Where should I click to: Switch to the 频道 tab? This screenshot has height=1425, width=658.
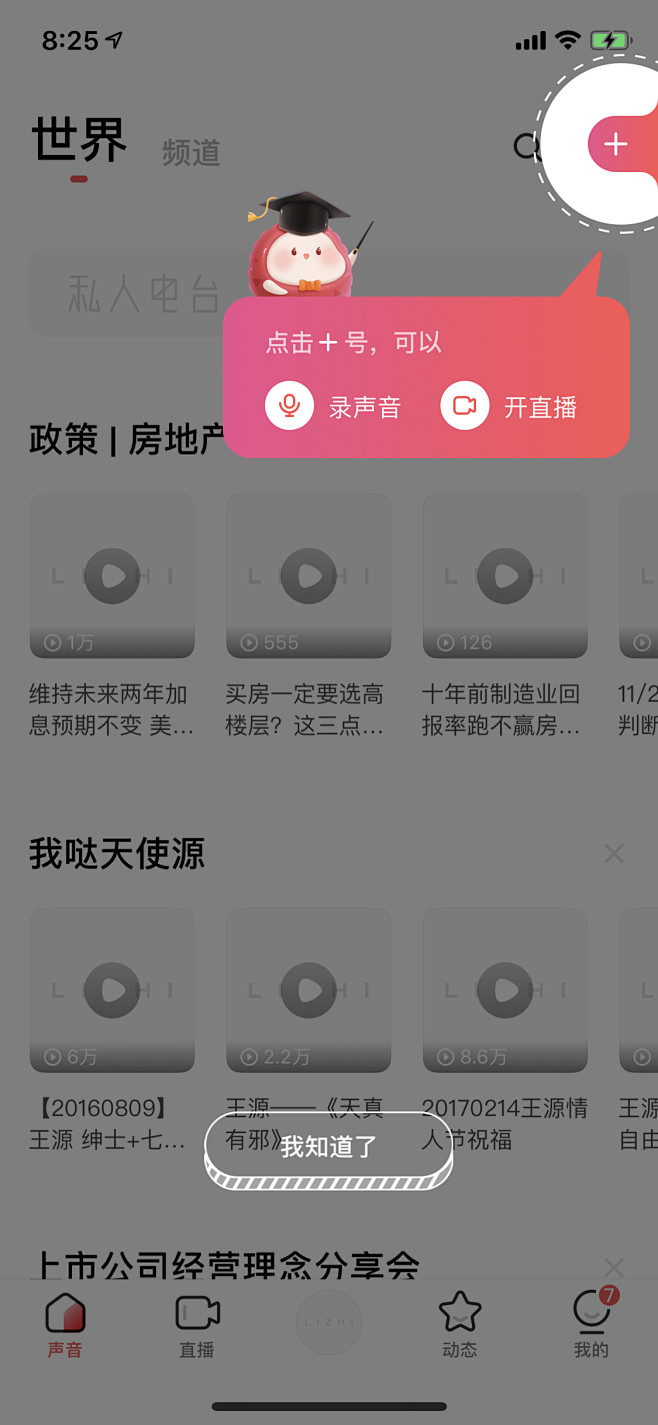pyautogui.click(x=190, y=152)
